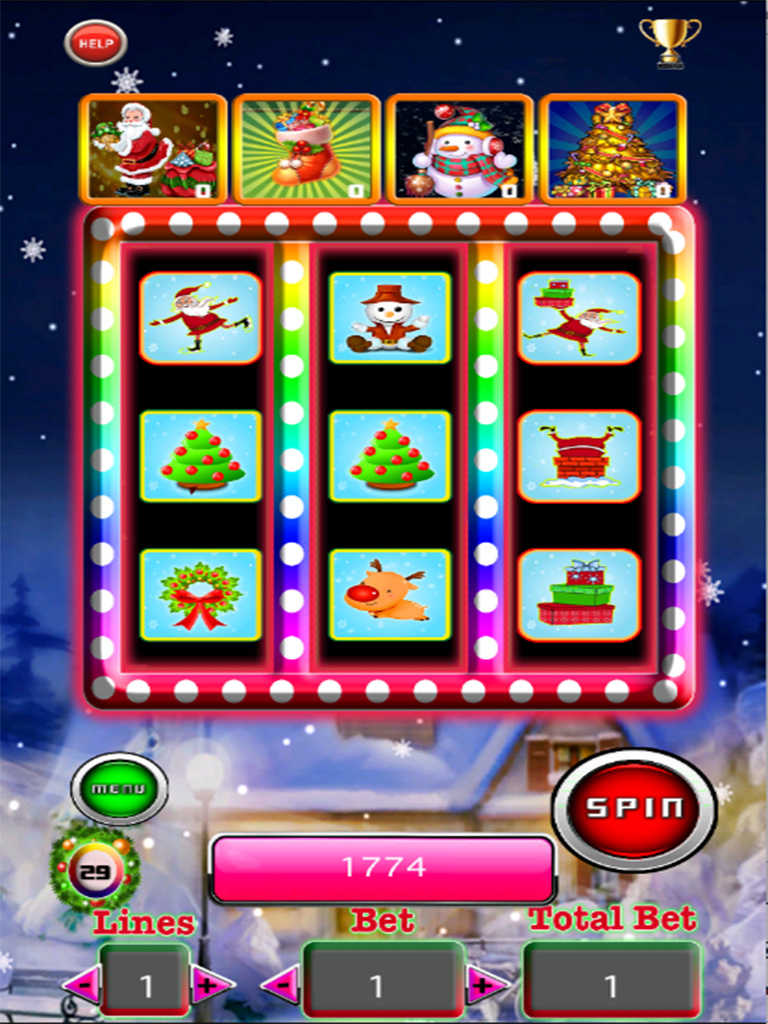
Task: Tap the red SPIN button
Action: tap(634, 809)
